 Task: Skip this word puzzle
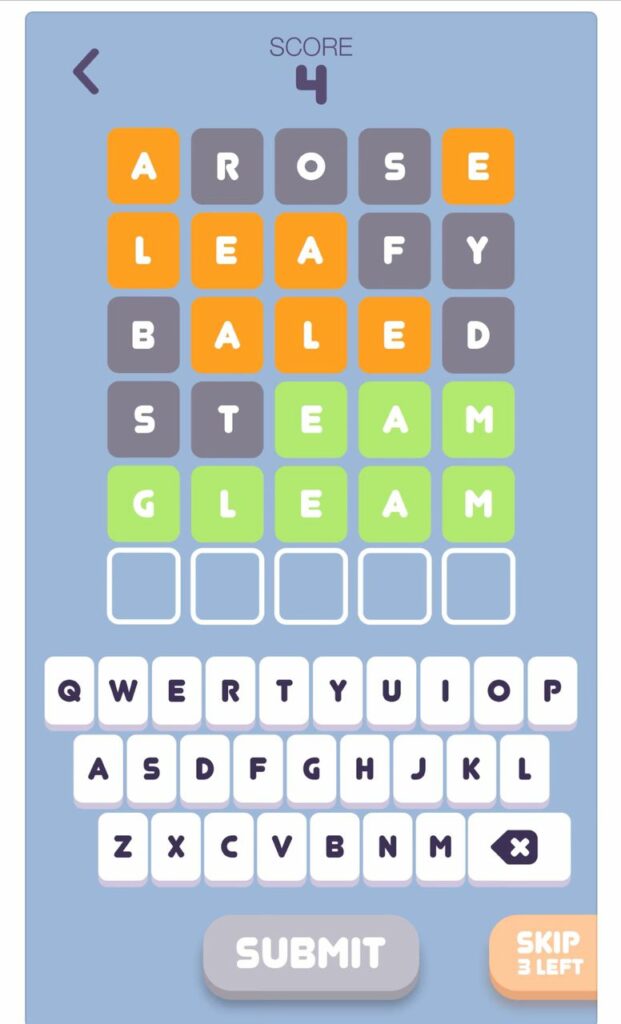[547, 953]
